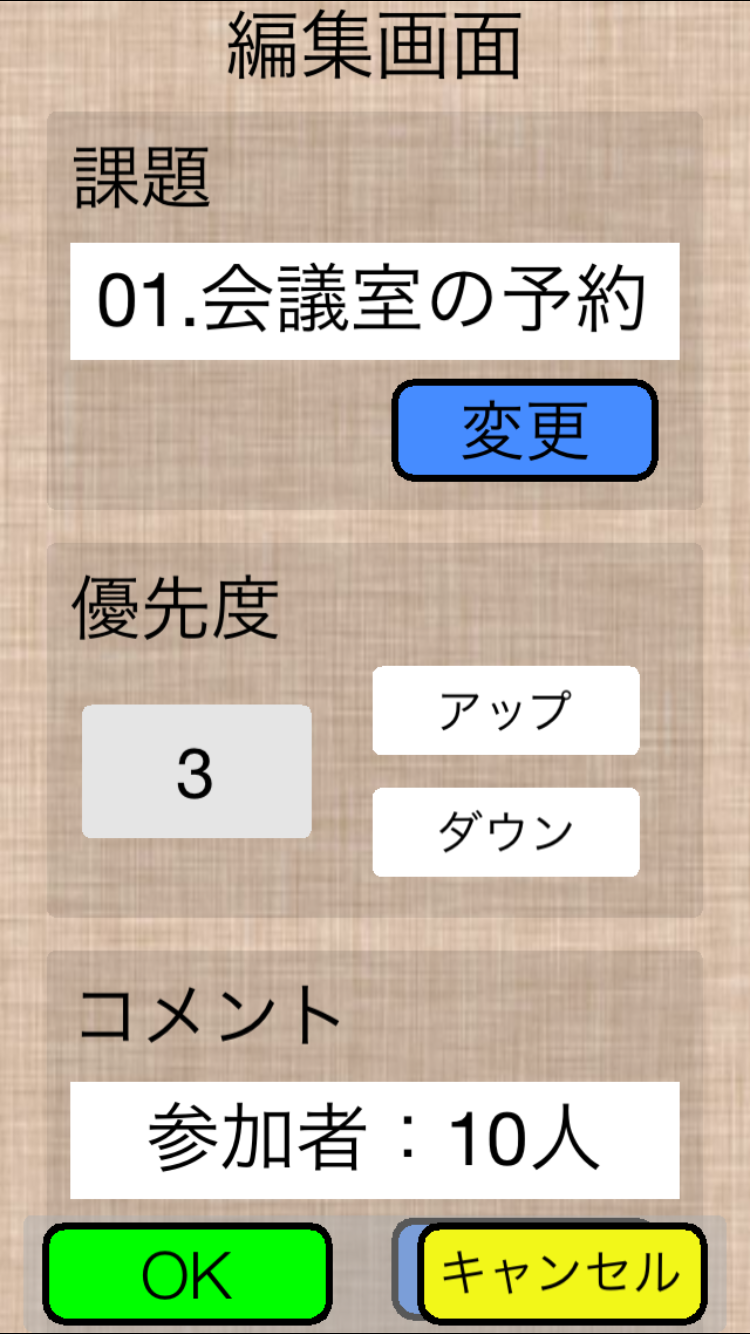Screen dimensions: 750x1334
Task: Select the 01.会議室の予約 task field
Action: click(x=375, y=301)
